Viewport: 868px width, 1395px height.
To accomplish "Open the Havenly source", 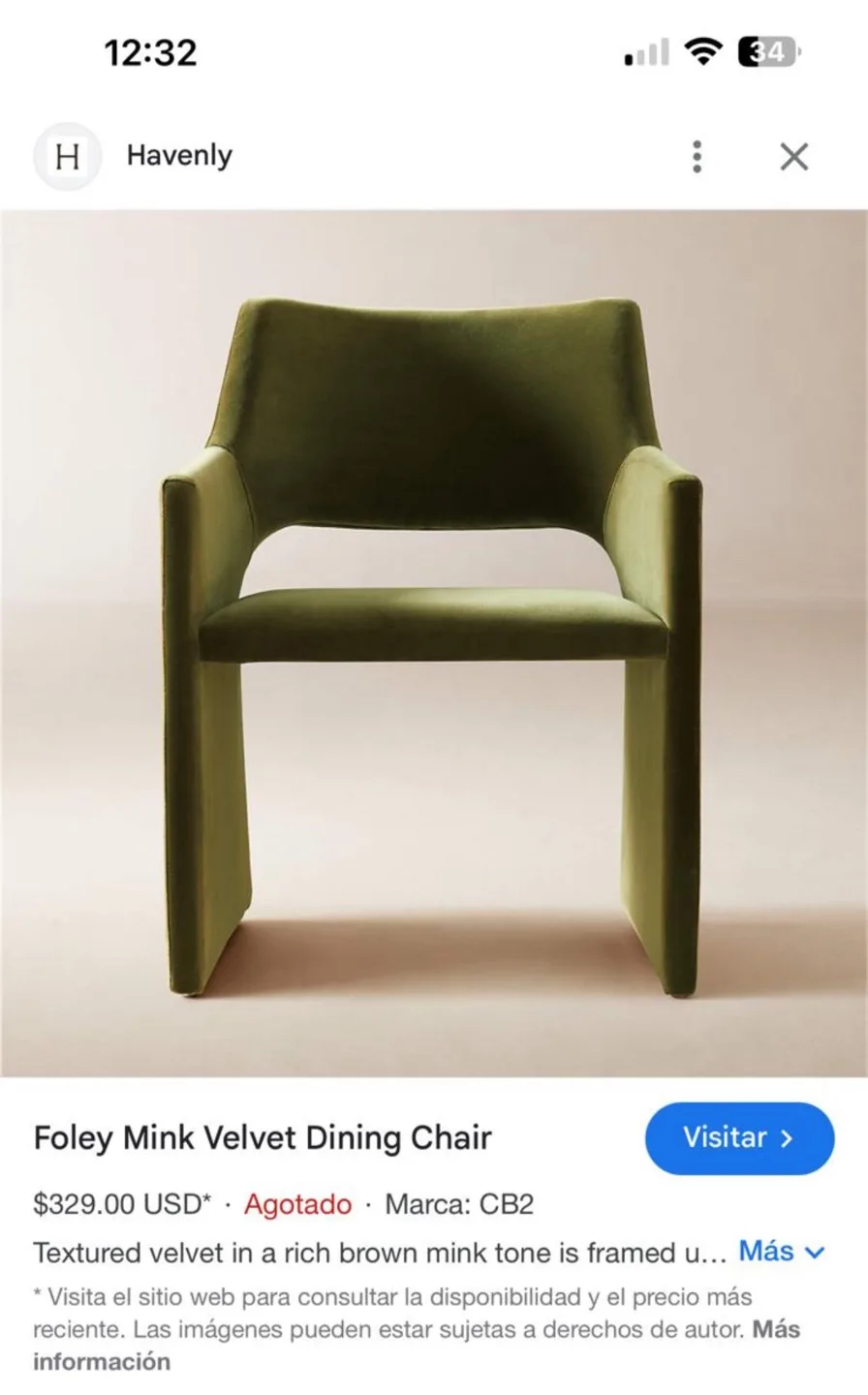I will click(x=178, y=155).
